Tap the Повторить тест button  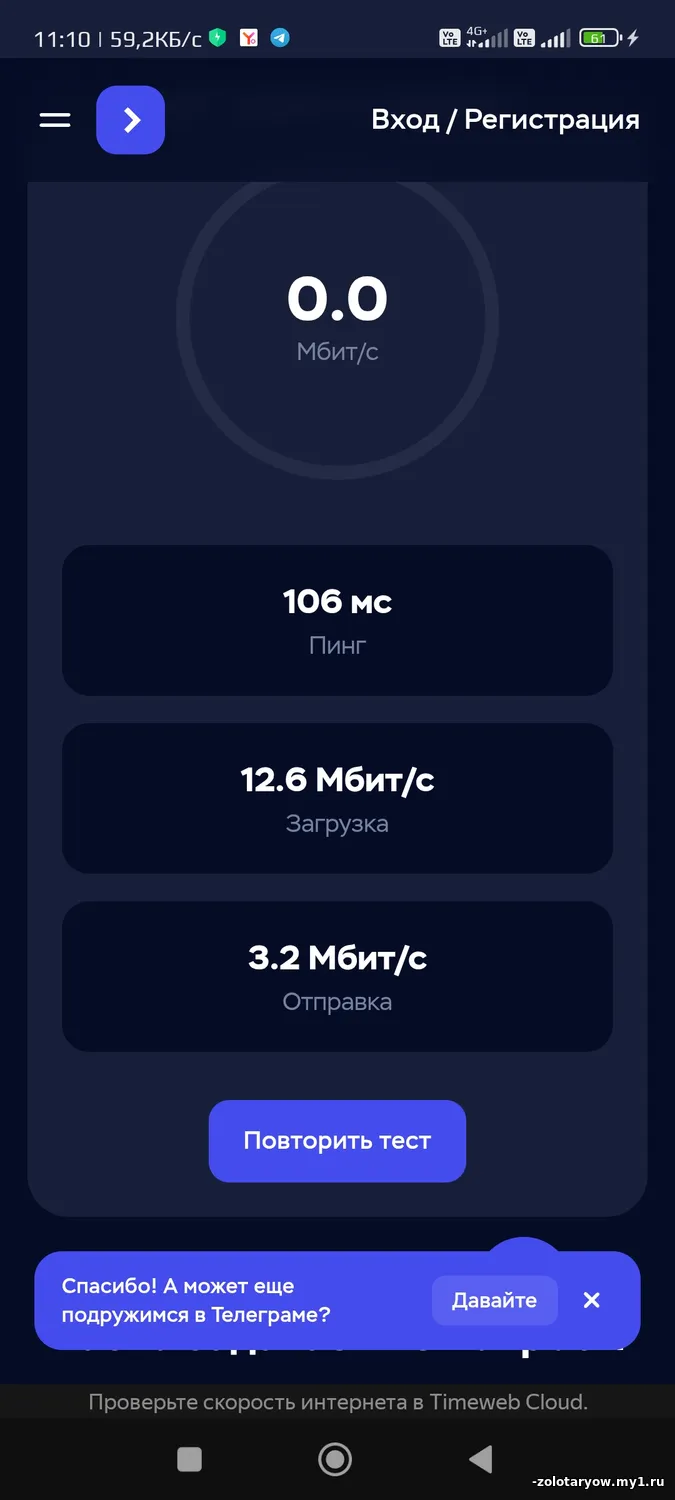pyautogui.click(x=337, y=1141)
